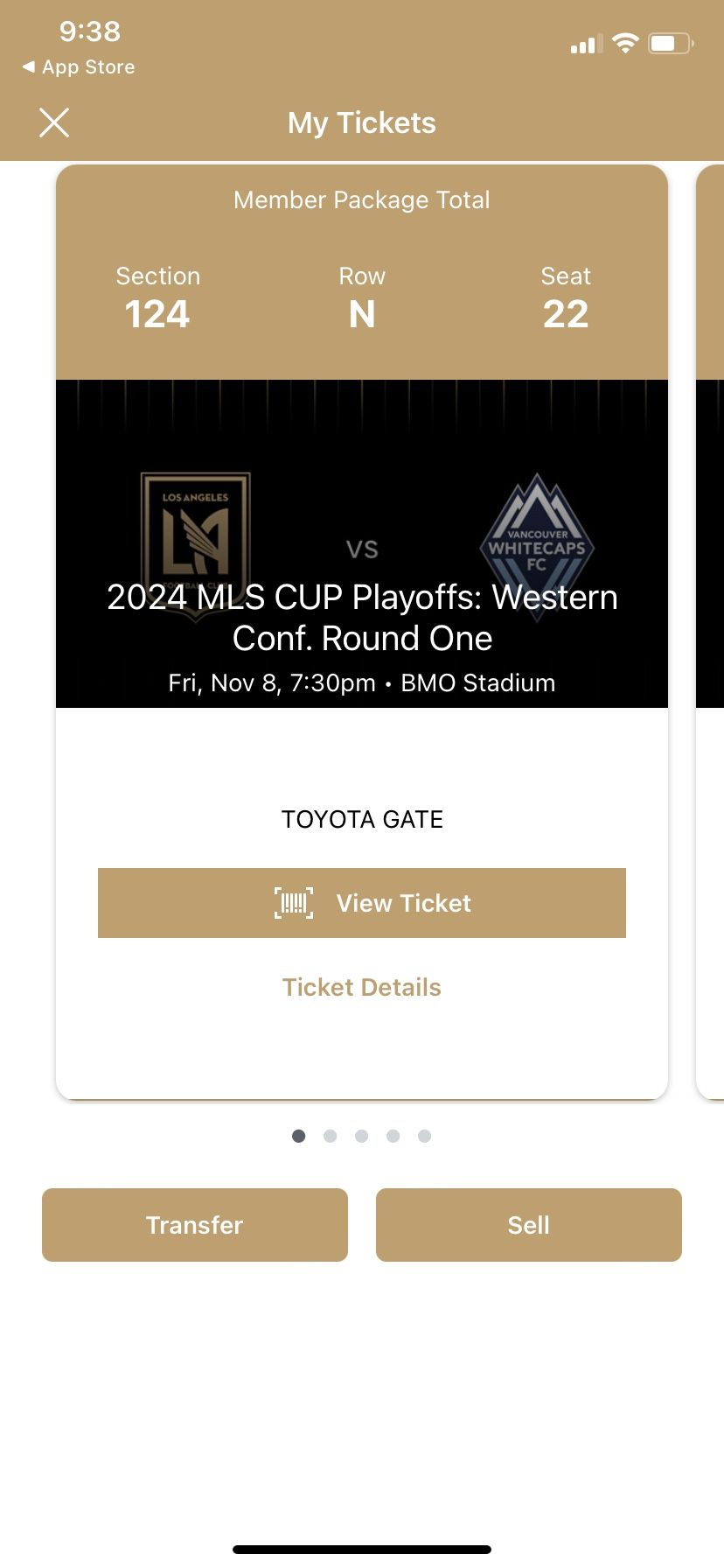
Task: Tap the Member Package Total banner
Action: tap(361, 199)
